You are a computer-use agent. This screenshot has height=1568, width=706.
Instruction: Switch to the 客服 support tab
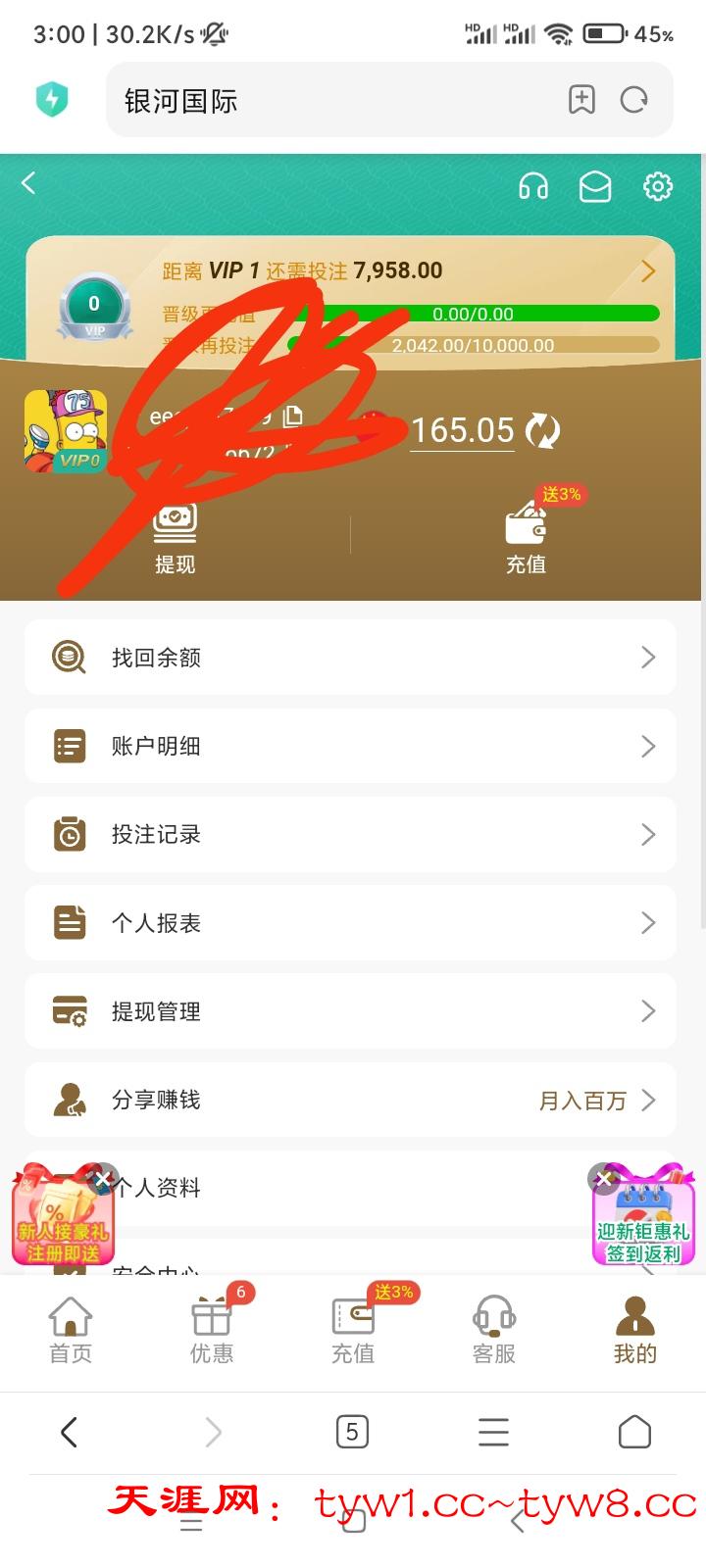click(x=494, y=1330)
